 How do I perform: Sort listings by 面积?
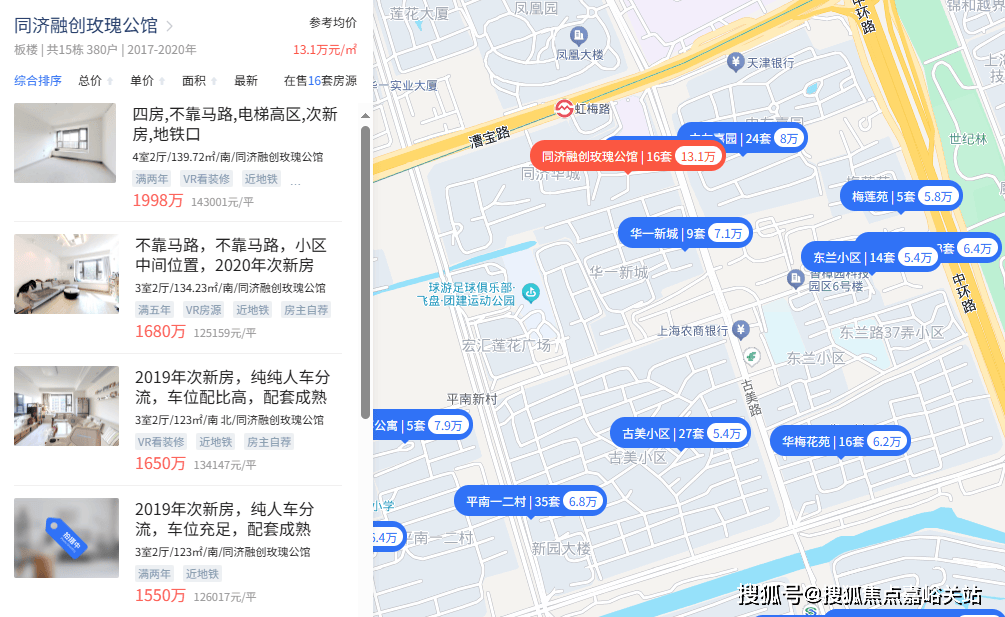[x=194, y=81]
